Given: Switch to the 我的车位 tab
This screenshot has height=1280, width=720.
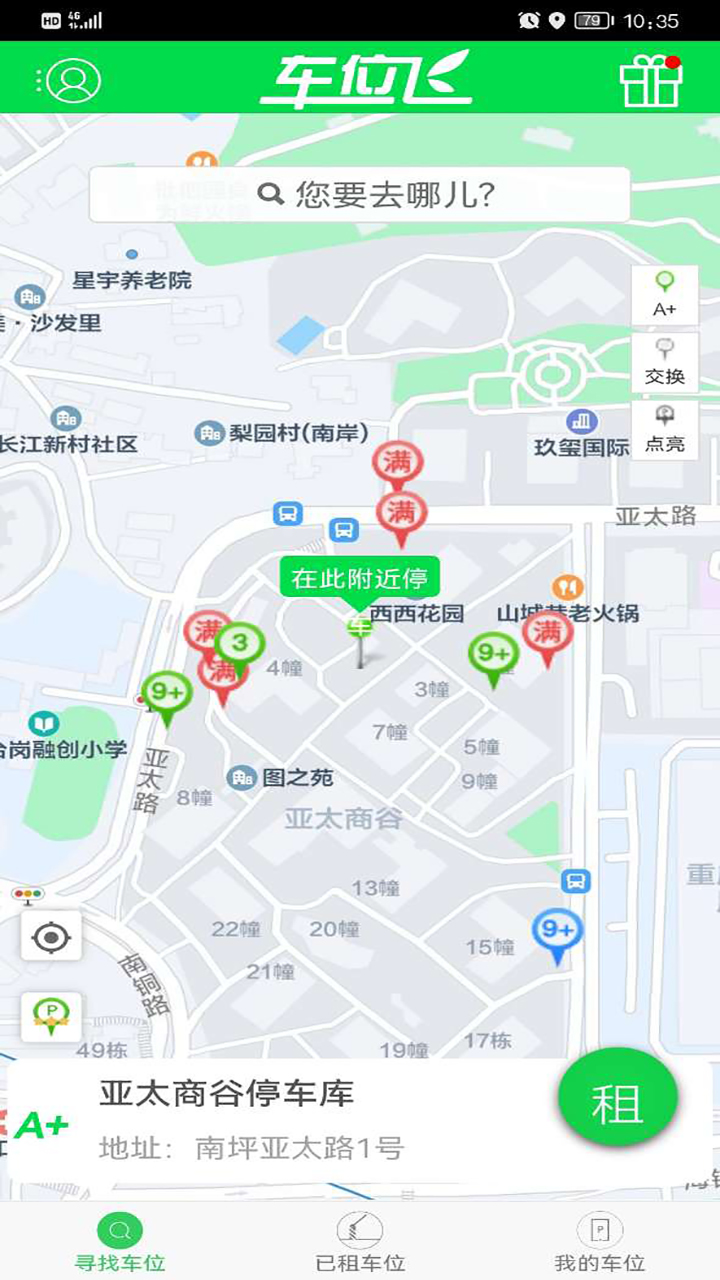Looking at the screenshot, I should 600,1242.
